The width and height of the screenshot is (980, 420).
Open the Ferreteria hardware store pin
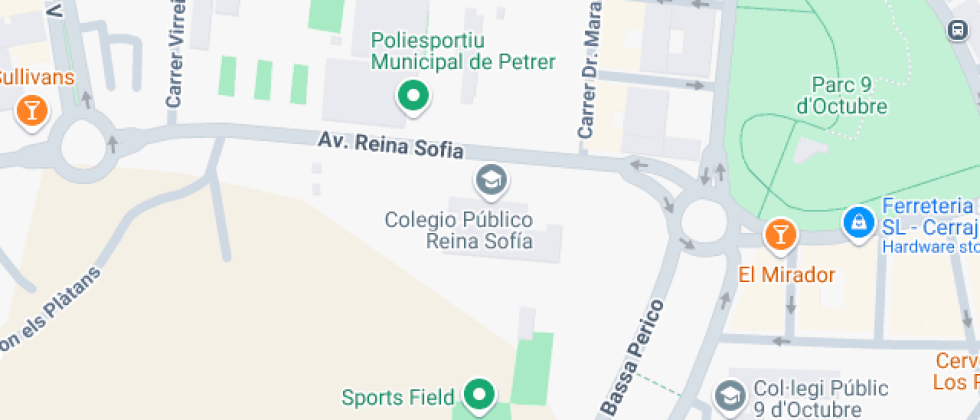tap(858, 222)
